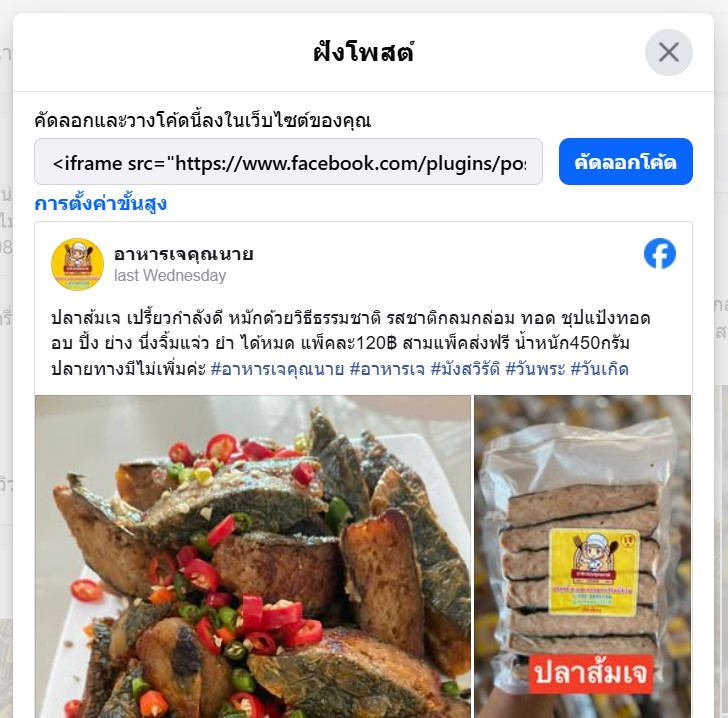Tap the iframe embed code field
The width and height of the screenshot is (728, 718).
[x=288, y=162]
